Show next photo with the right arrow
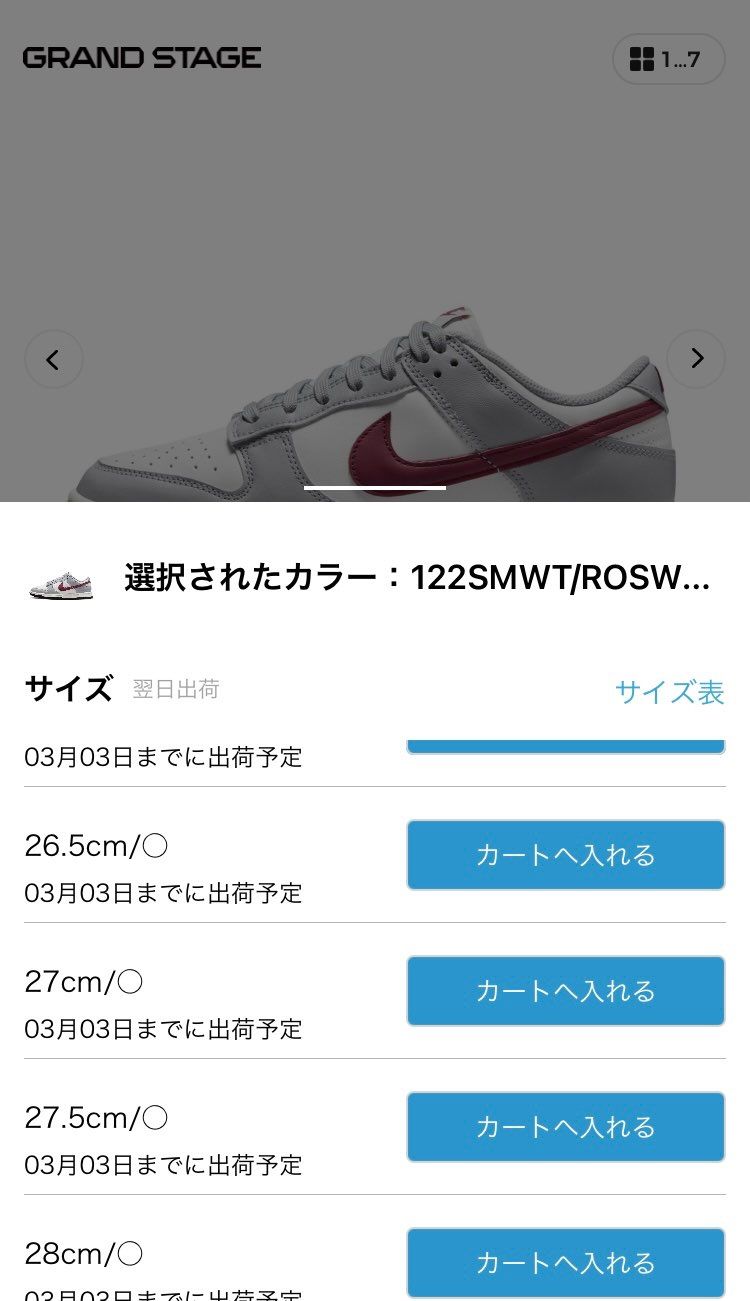750x1301 pixels. pos(696,358)
